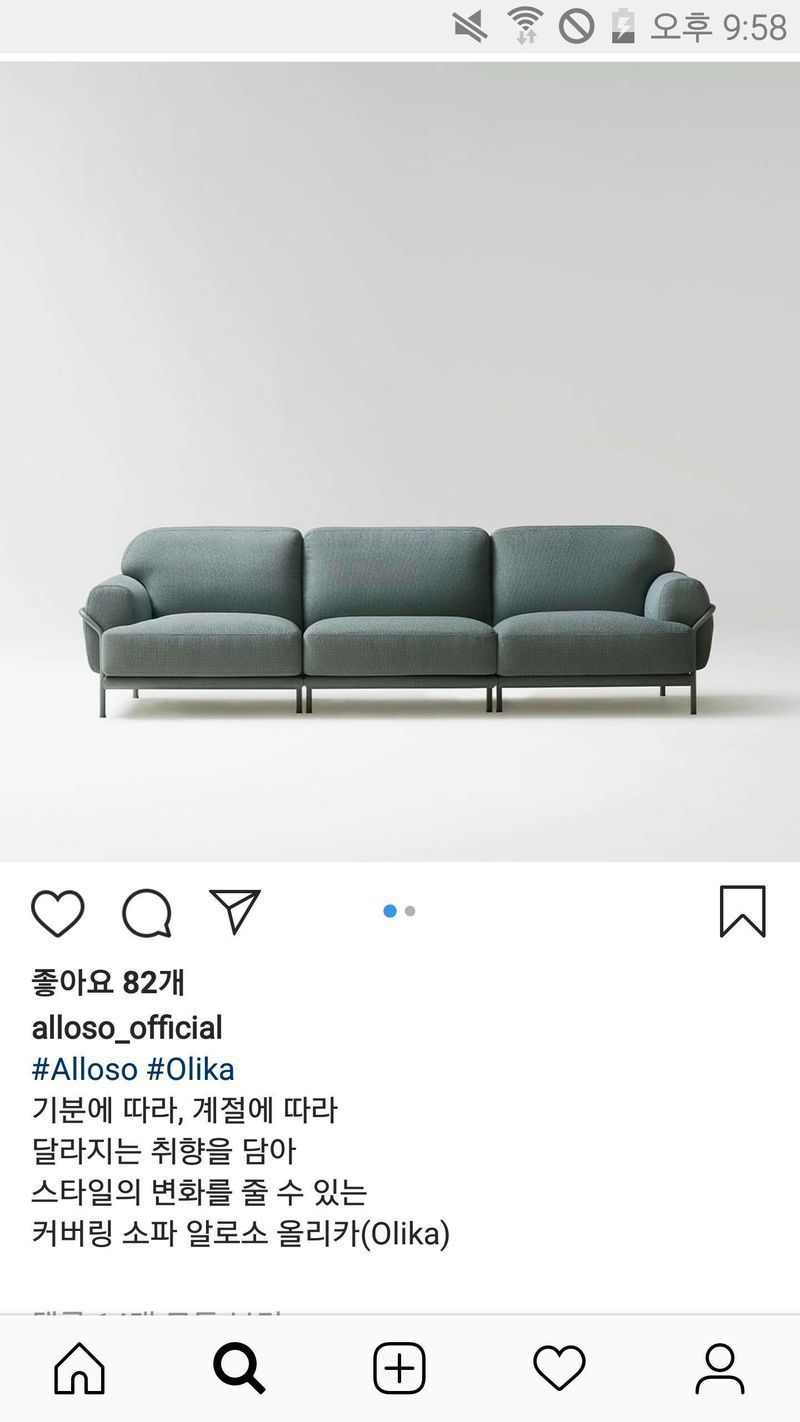The width and height of the screenshot is (800, 1422).
Task: Go to the Home feed tab
Action: pos(80,1368)
